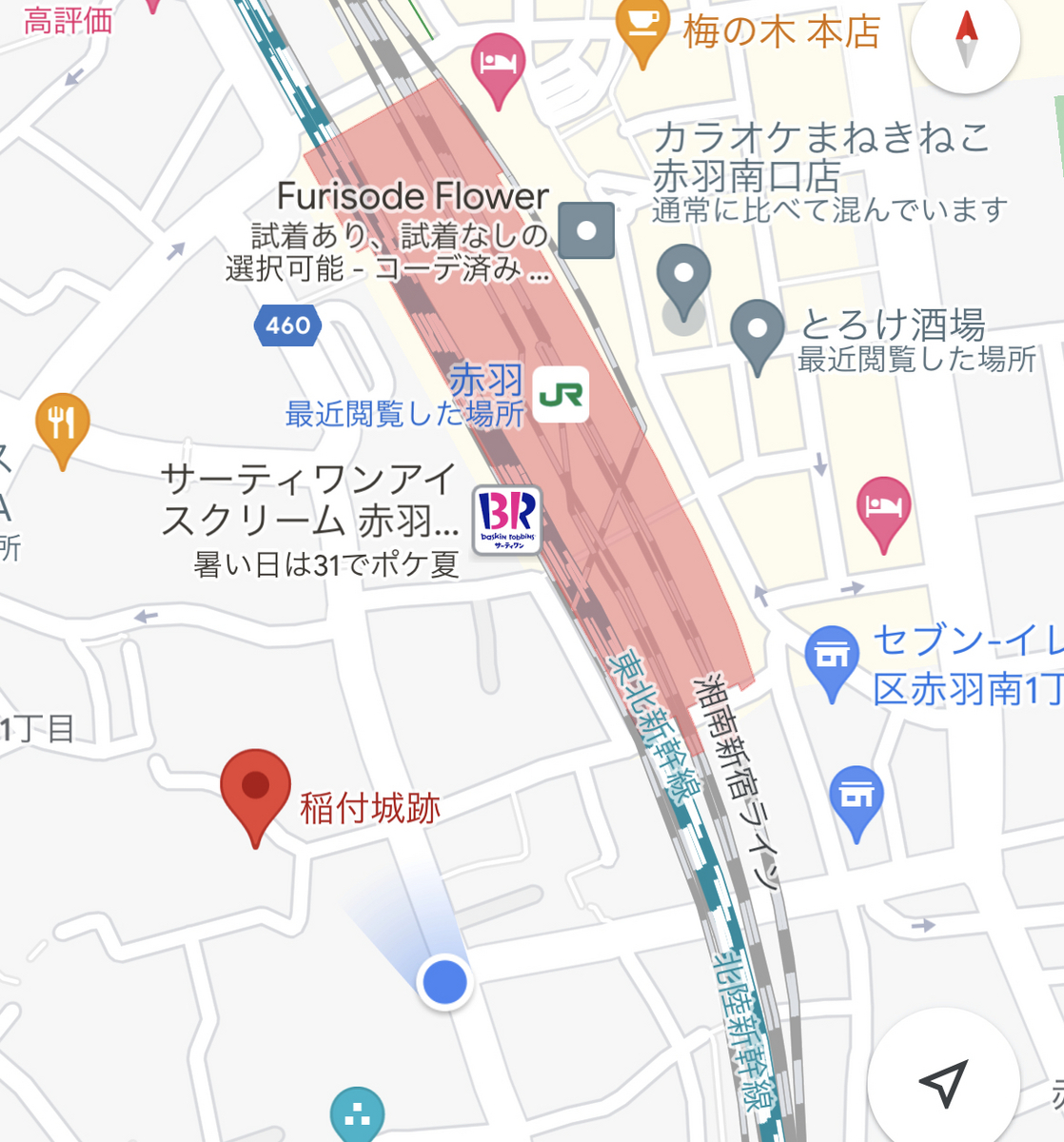1064x1142 pixels.
Task: Open サーティワンアイスクリーム Baskin Robbins marker
Action: tap(508, 519)
